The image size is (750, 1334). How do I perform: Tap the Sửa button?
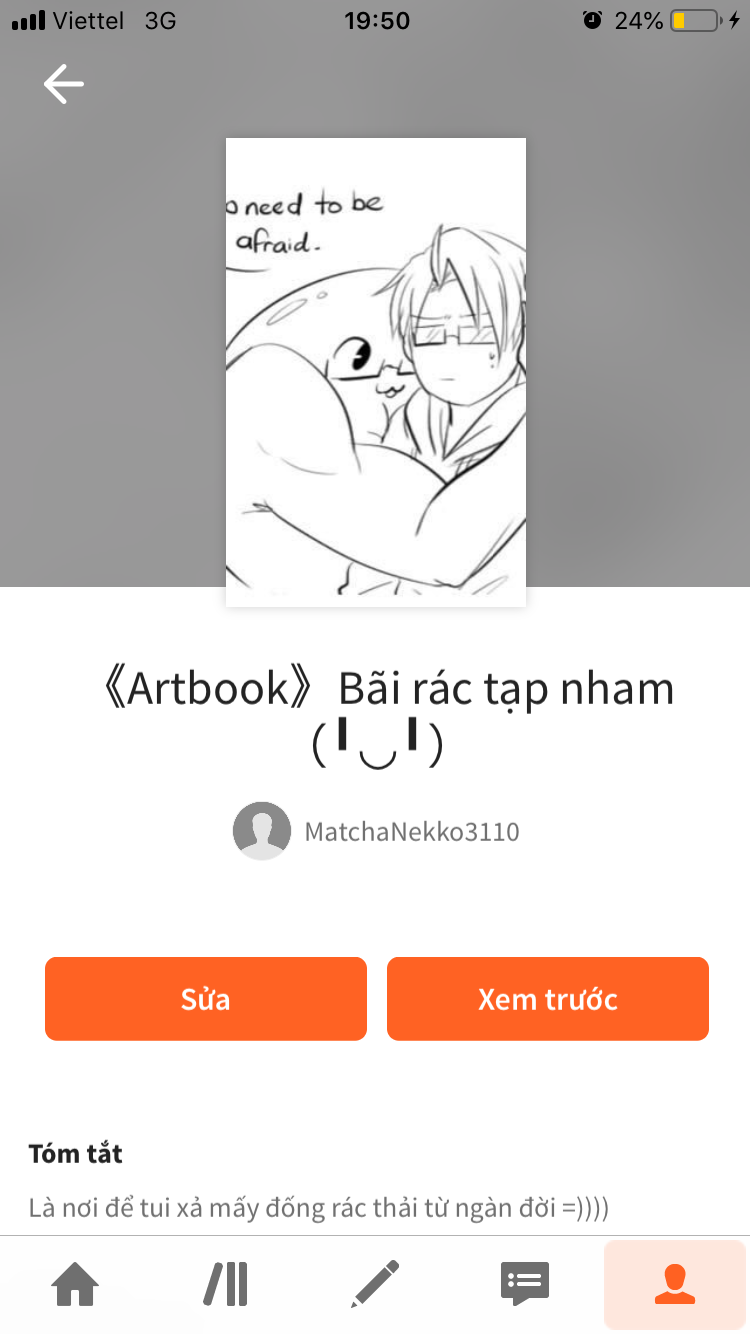pos(206,999)
